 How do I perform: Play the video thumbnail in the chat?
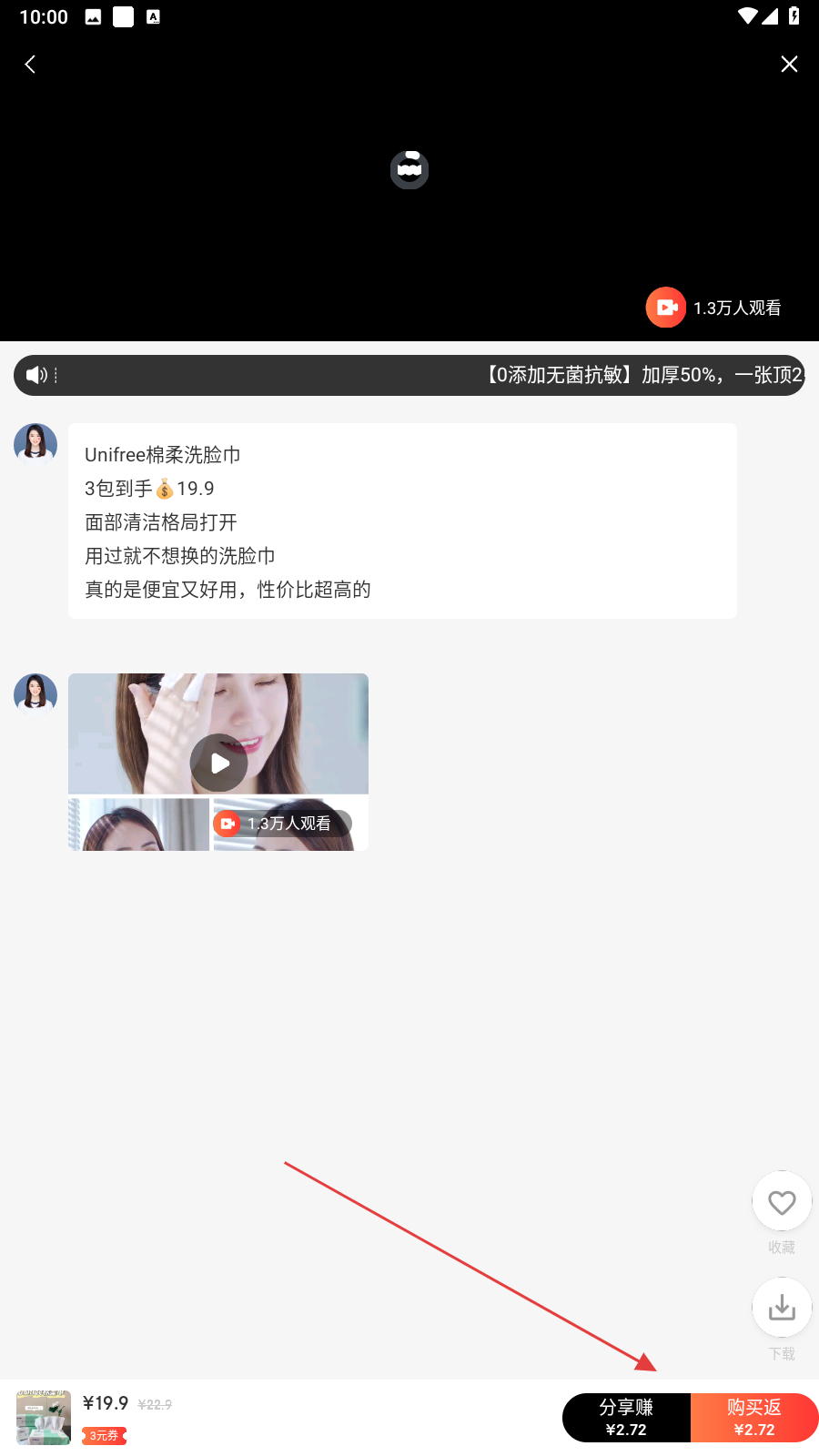click(x=218, y=763)
